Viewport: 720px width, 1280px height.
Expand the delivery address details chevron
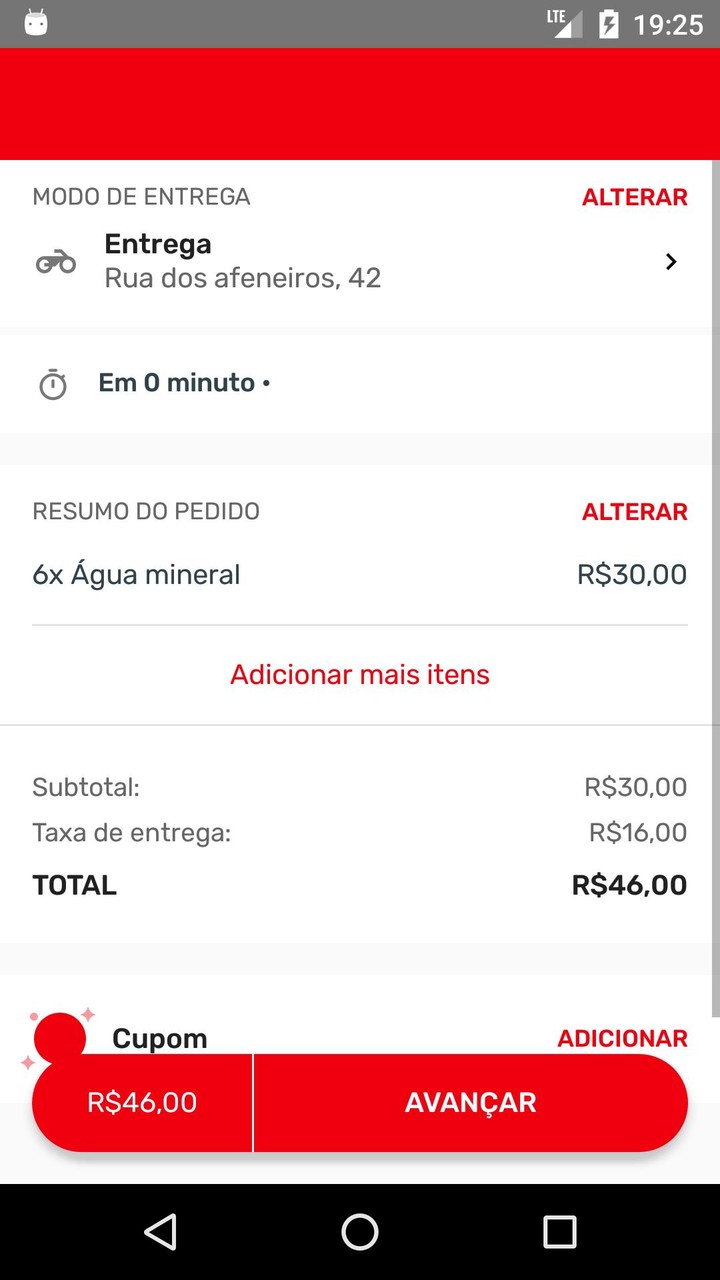(671, 261)
